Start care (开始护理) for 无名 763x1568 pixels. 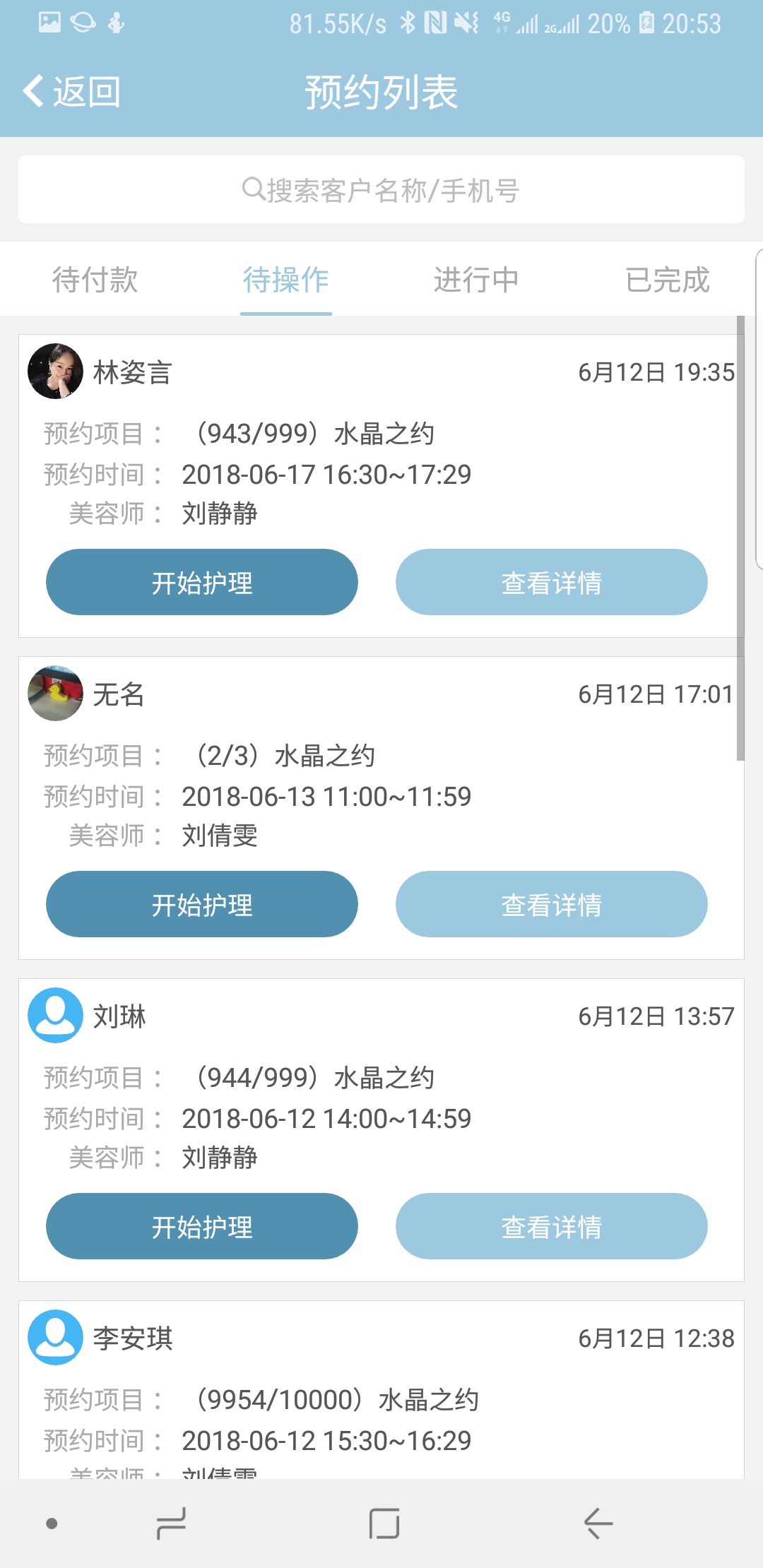coord(202,904)
